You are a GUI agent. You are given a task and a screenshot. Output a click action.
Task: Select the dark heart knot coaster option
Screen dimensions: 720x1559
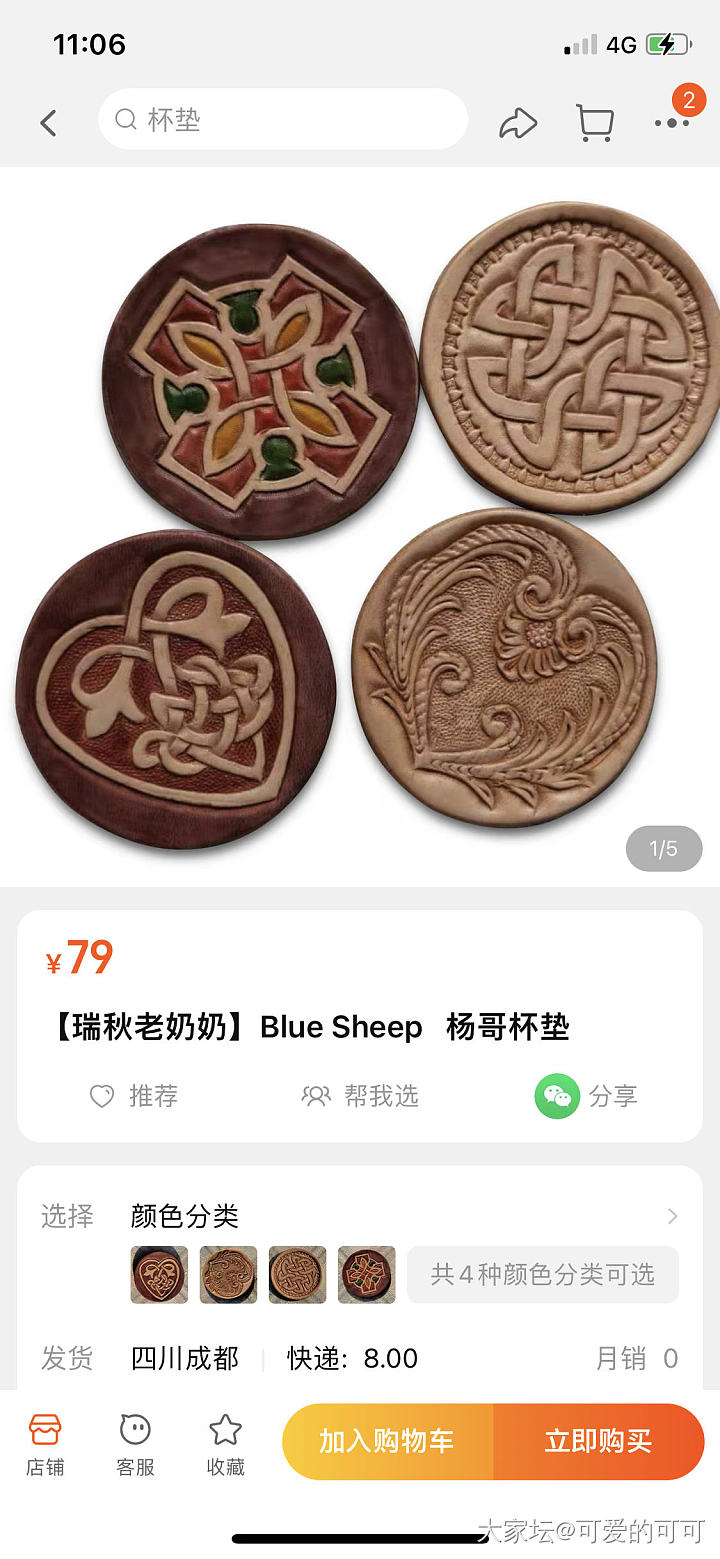pyautogui.click(x=159, y=1274)
